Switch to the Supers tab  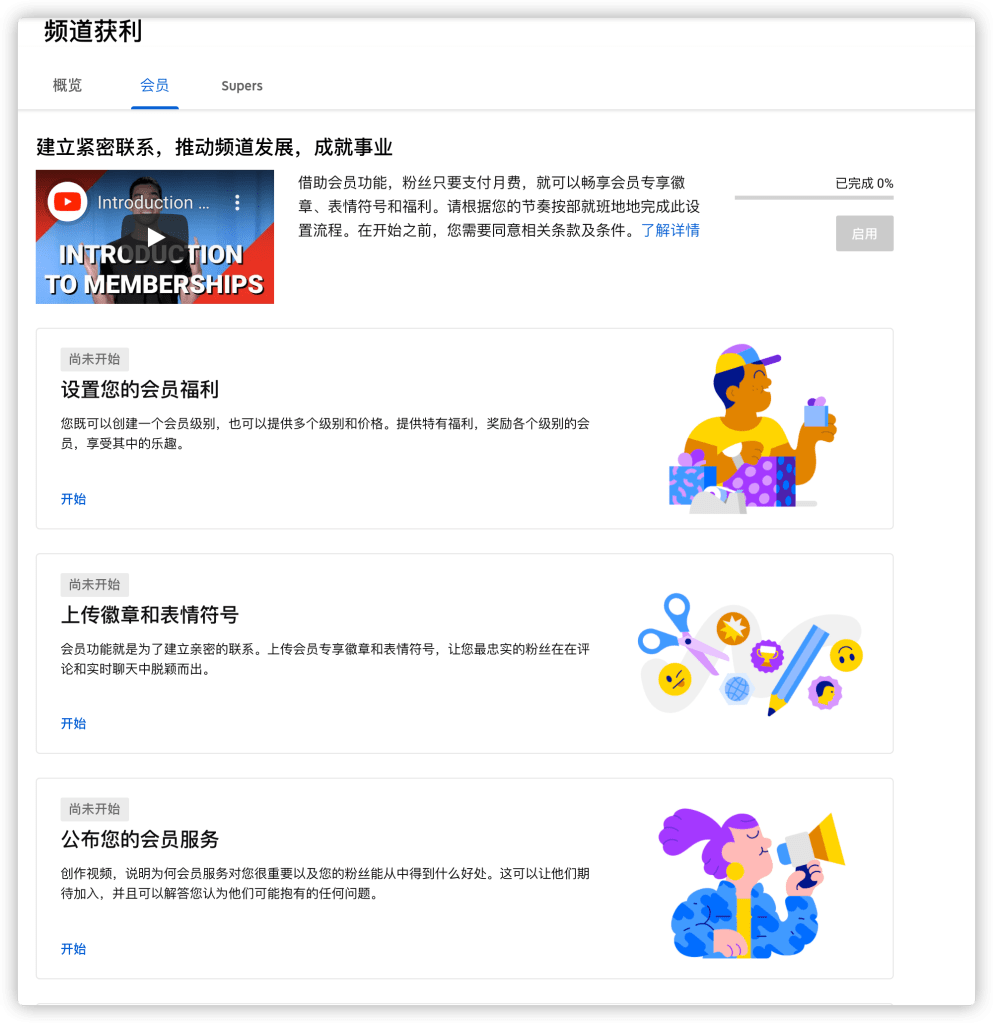pyautogui.click(x=242, y=86)
